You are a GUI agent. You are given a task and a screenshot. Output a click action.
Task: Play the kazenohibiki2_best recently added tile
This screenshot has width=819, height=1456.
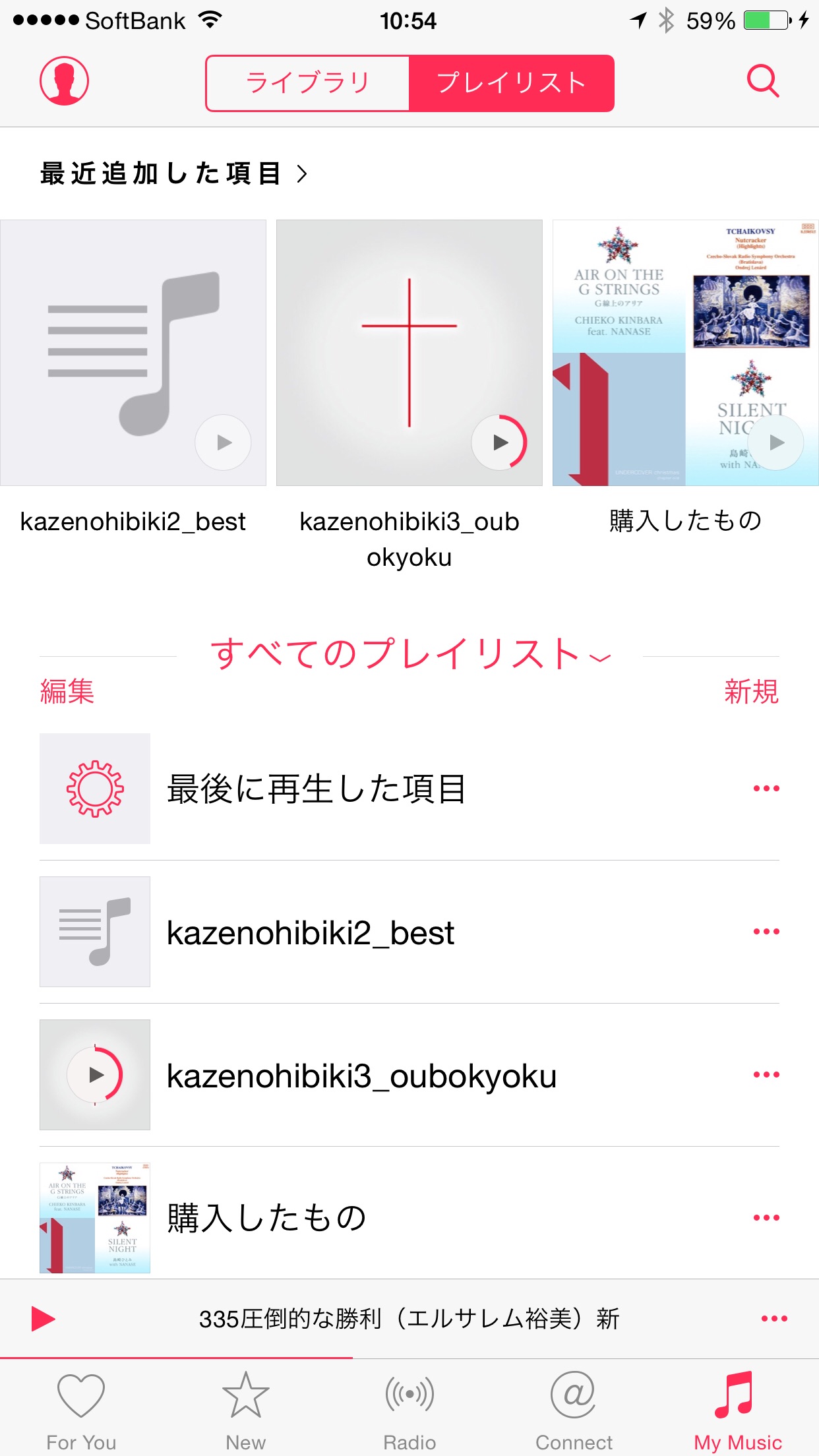click(223, 442)
